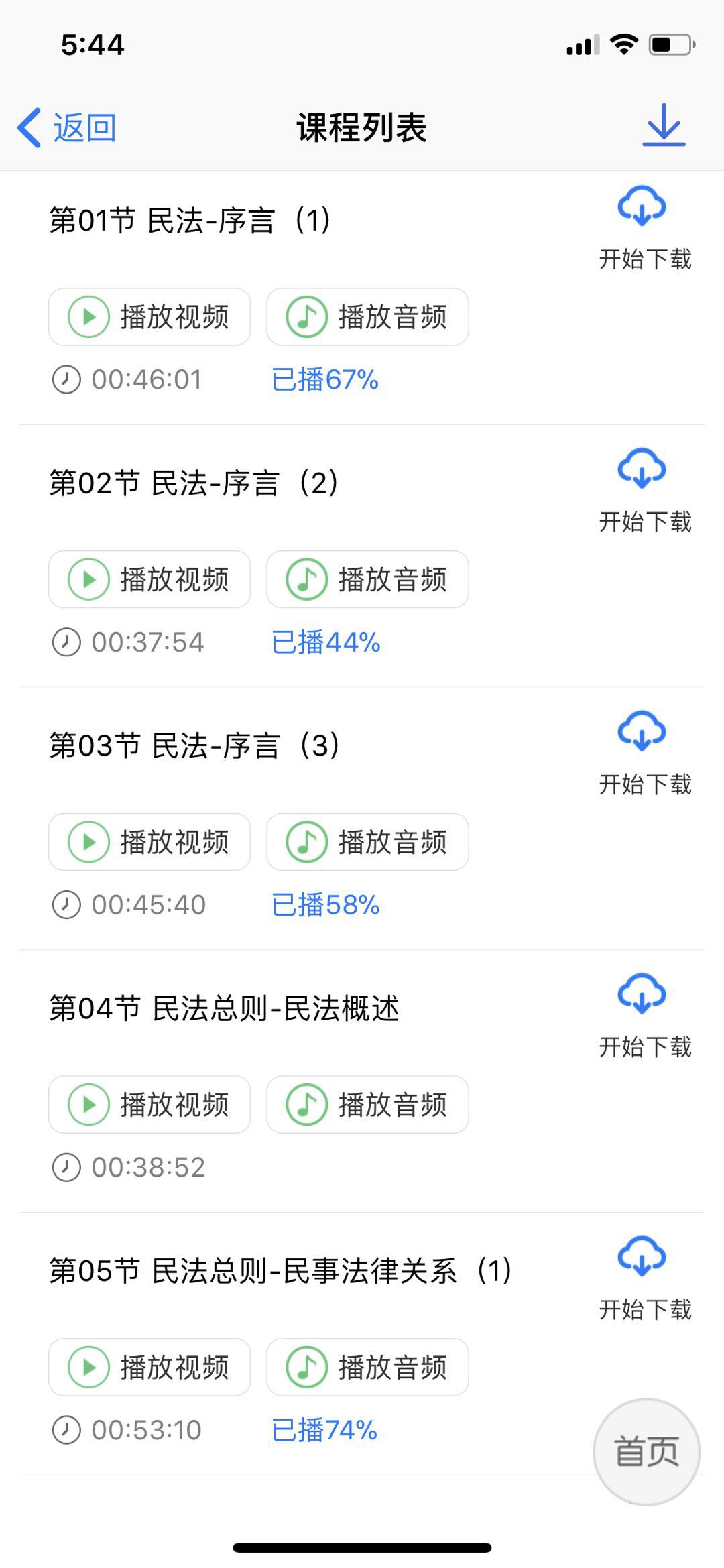Image resolution: width=724 pixels, height=1568 pixels.
Task: Play audio for 第05节 民事法律关系（1）
Action: (367, 1368)
